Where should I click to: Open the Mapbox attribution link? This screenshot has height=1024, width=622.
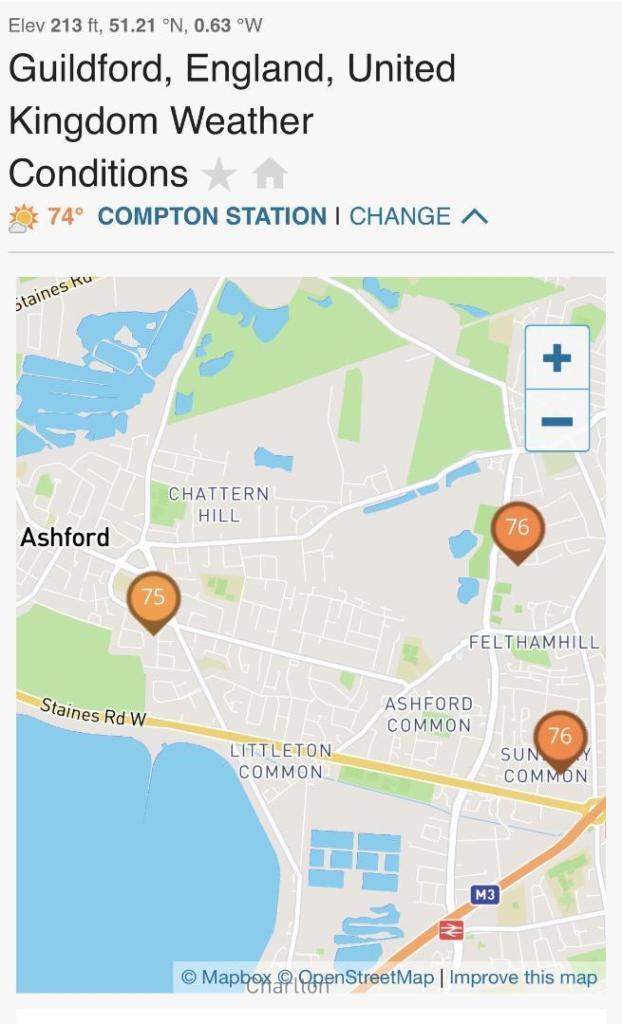[x=226, y=978]
